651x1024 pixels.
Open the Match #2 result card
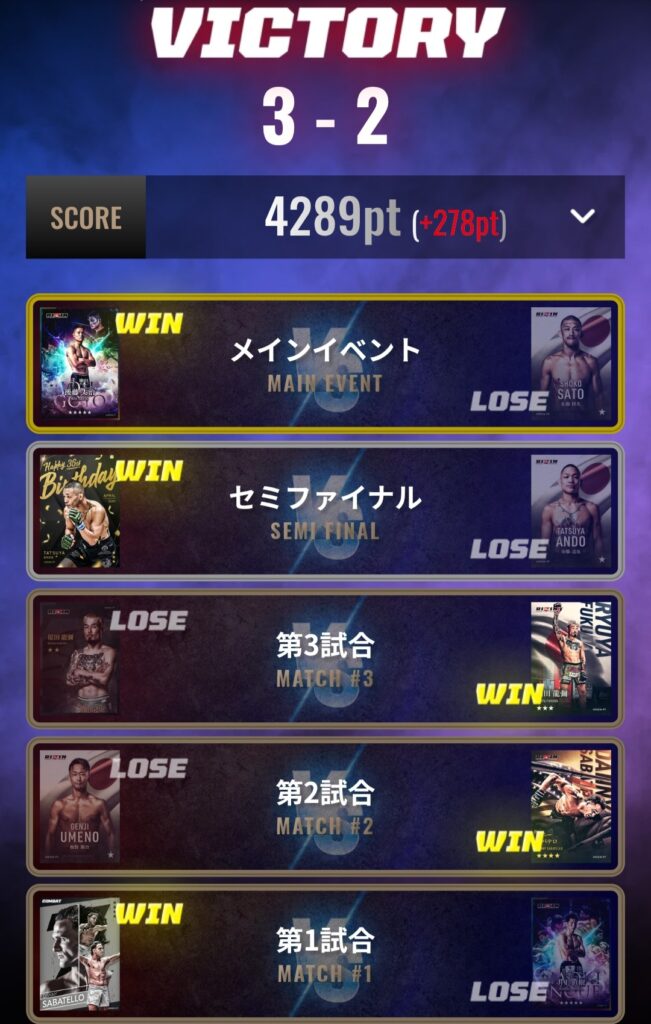[325, 806]
